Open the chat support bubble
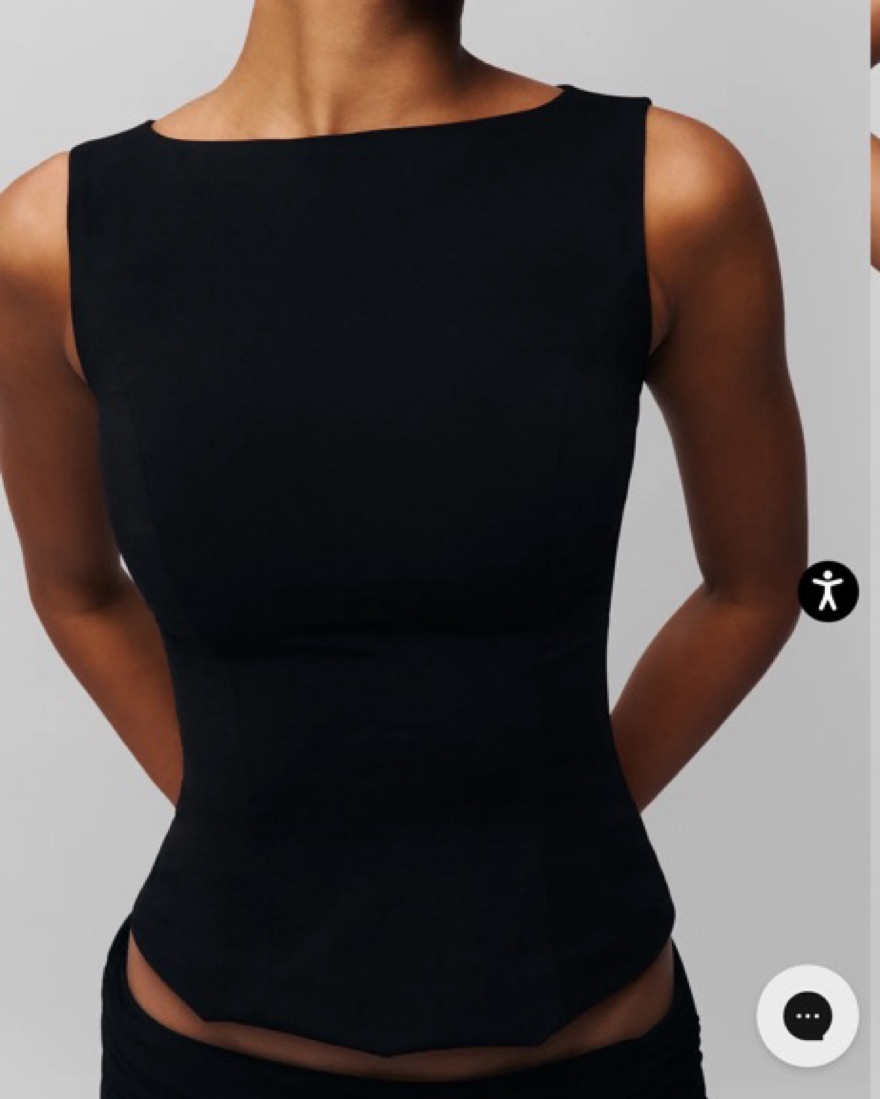Screen dimensions: 880x1099 click(x=807, y=1015)
